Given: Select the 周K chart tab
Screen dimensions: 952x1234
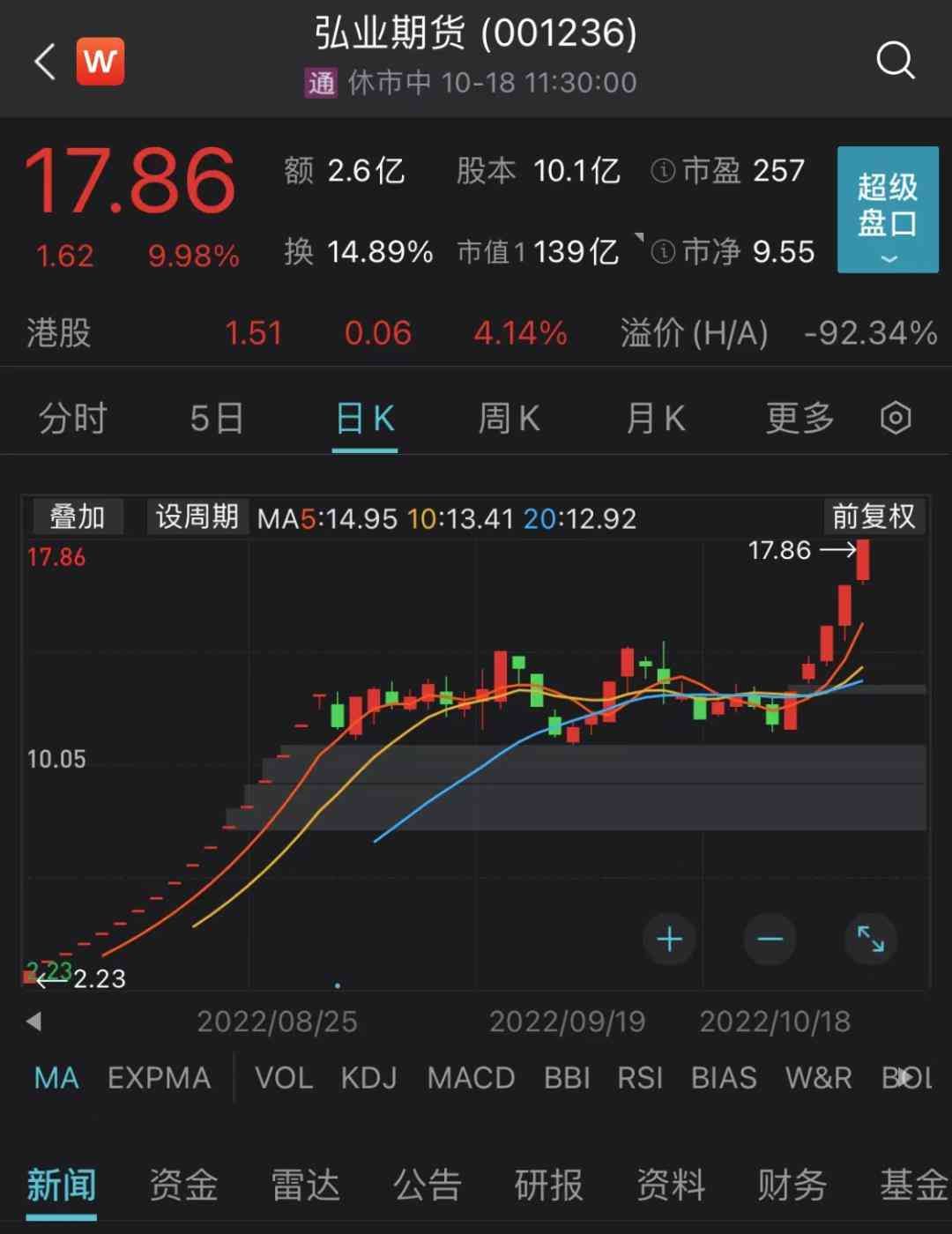Looking at the screenshot, I should tap(509, 418).
